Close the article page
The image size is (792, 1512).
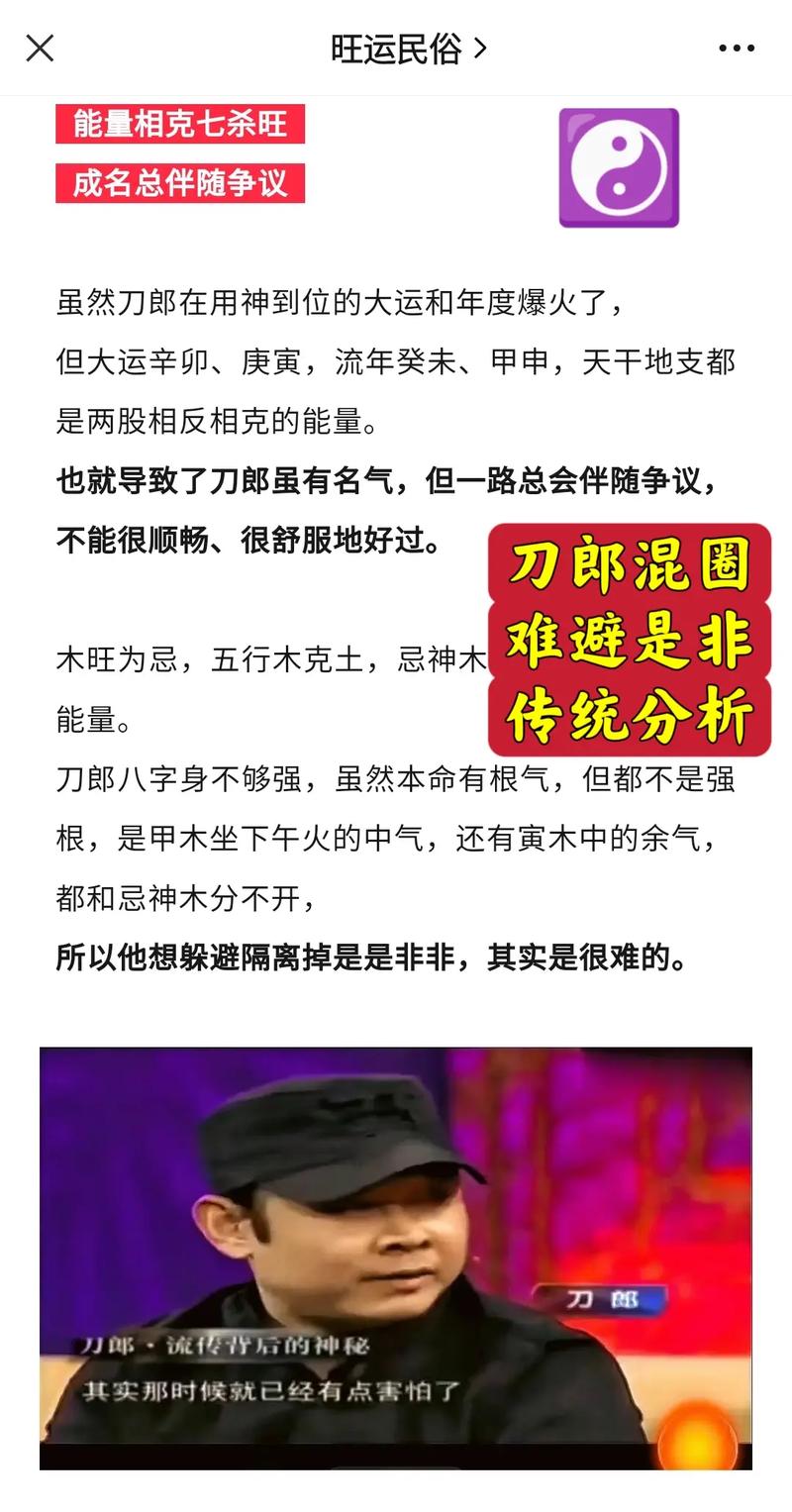click(40, 48)
